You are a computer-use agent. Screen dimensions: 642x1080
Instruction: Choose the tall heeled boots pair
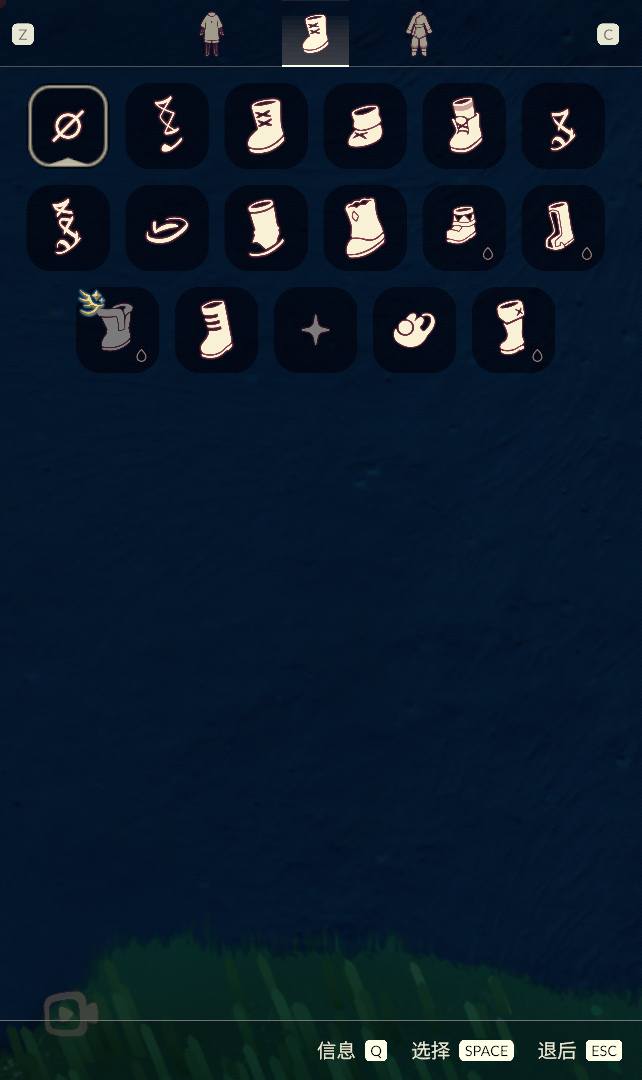click(x=563, y=228)
